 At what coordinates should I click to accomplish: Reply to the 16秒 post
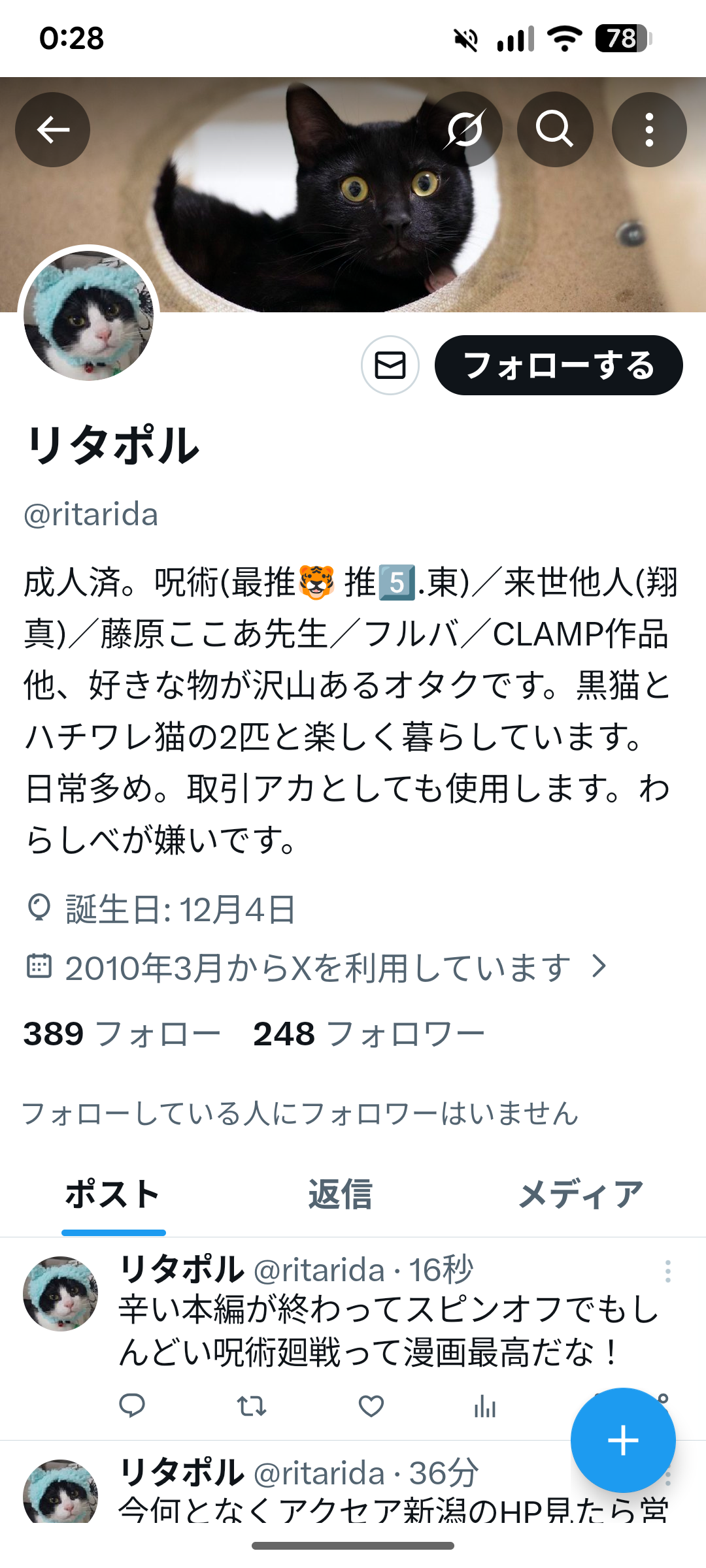132,1405
